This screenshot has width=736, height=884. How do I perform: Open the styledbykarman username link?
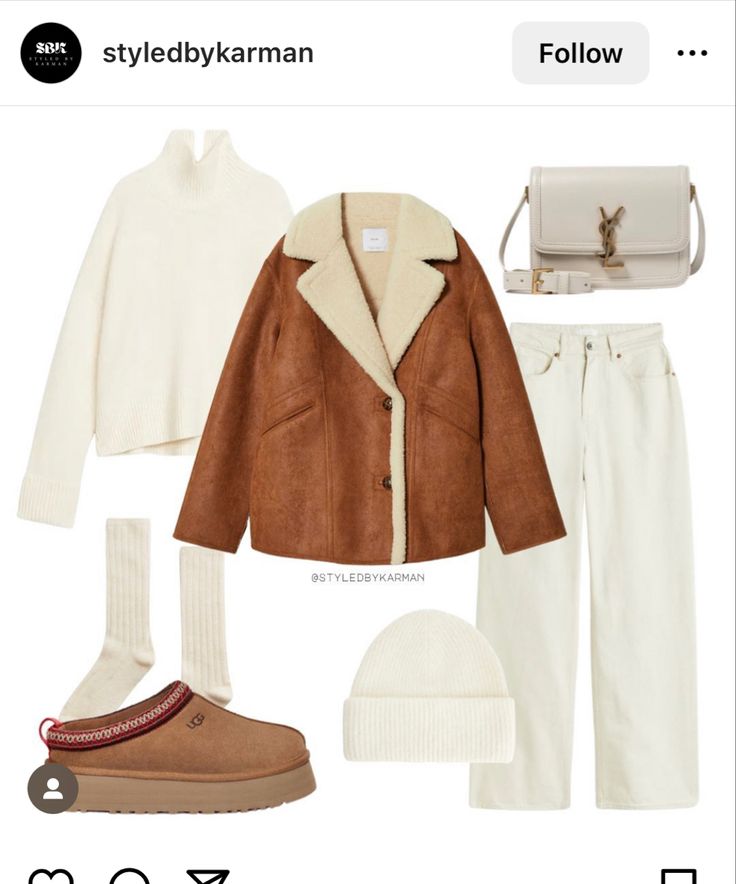pyautogui.click(x=208, y=53)
